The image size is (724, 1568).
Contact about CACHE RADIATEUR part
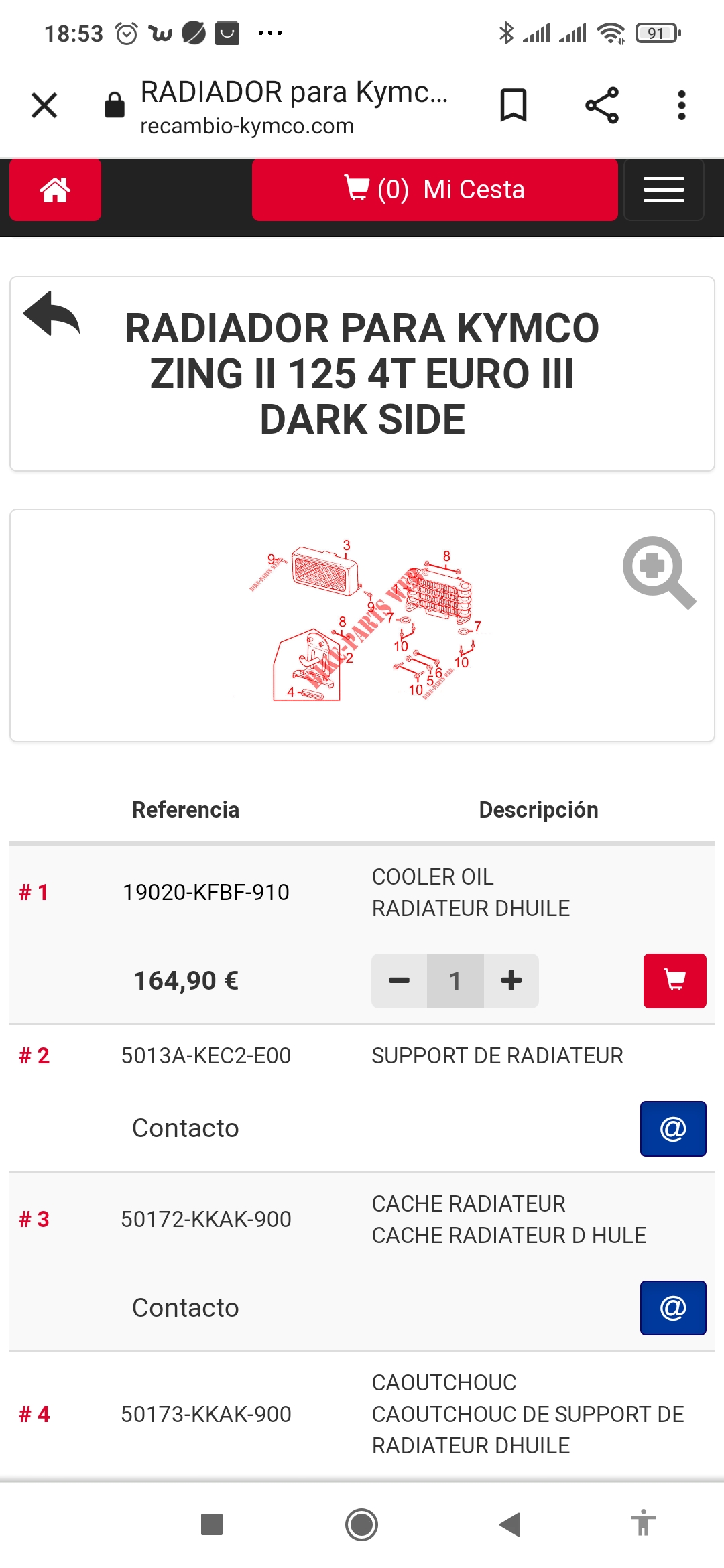(x=673, y=1308)
